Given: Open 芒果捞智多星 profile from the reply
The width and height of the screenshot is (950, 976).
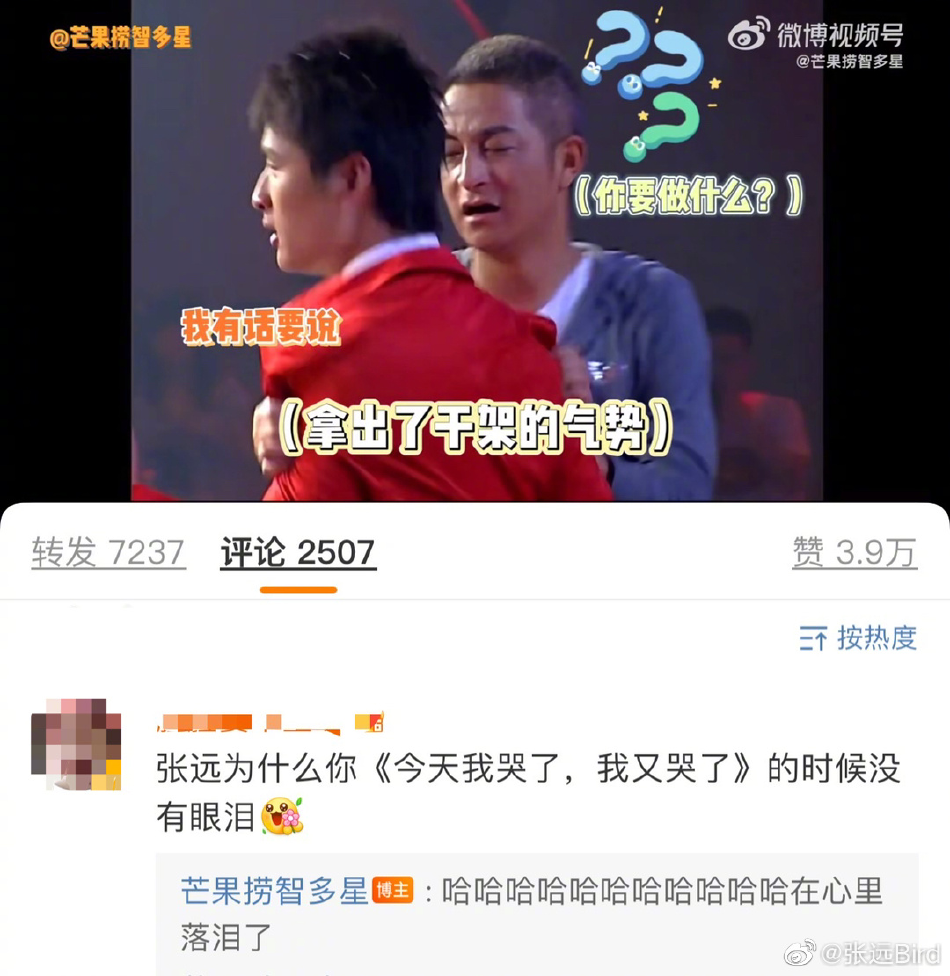Looking at the screenshot, I should click(x=275, y=890).
